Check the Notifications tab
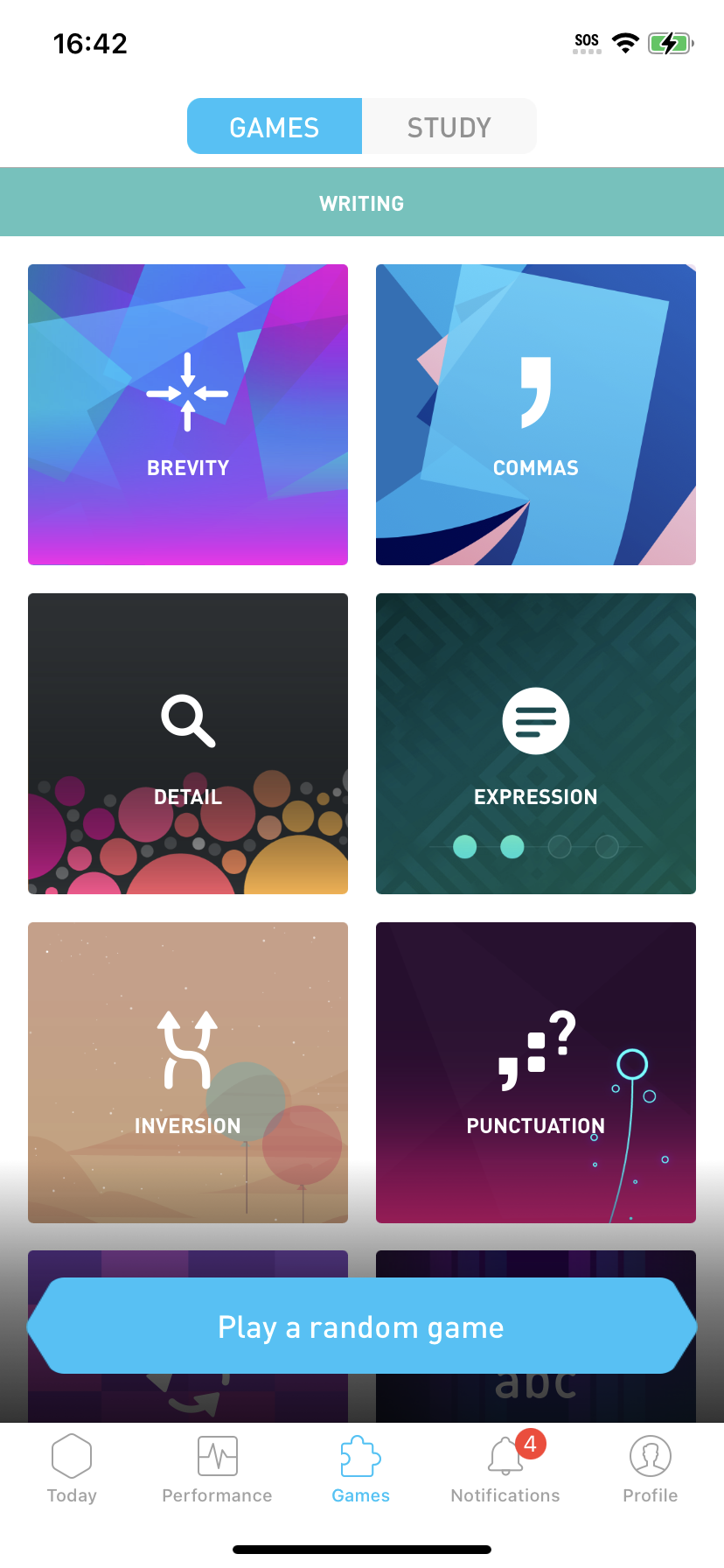This screenshot has width=724, height=1568. click(x=505, y=1470)
